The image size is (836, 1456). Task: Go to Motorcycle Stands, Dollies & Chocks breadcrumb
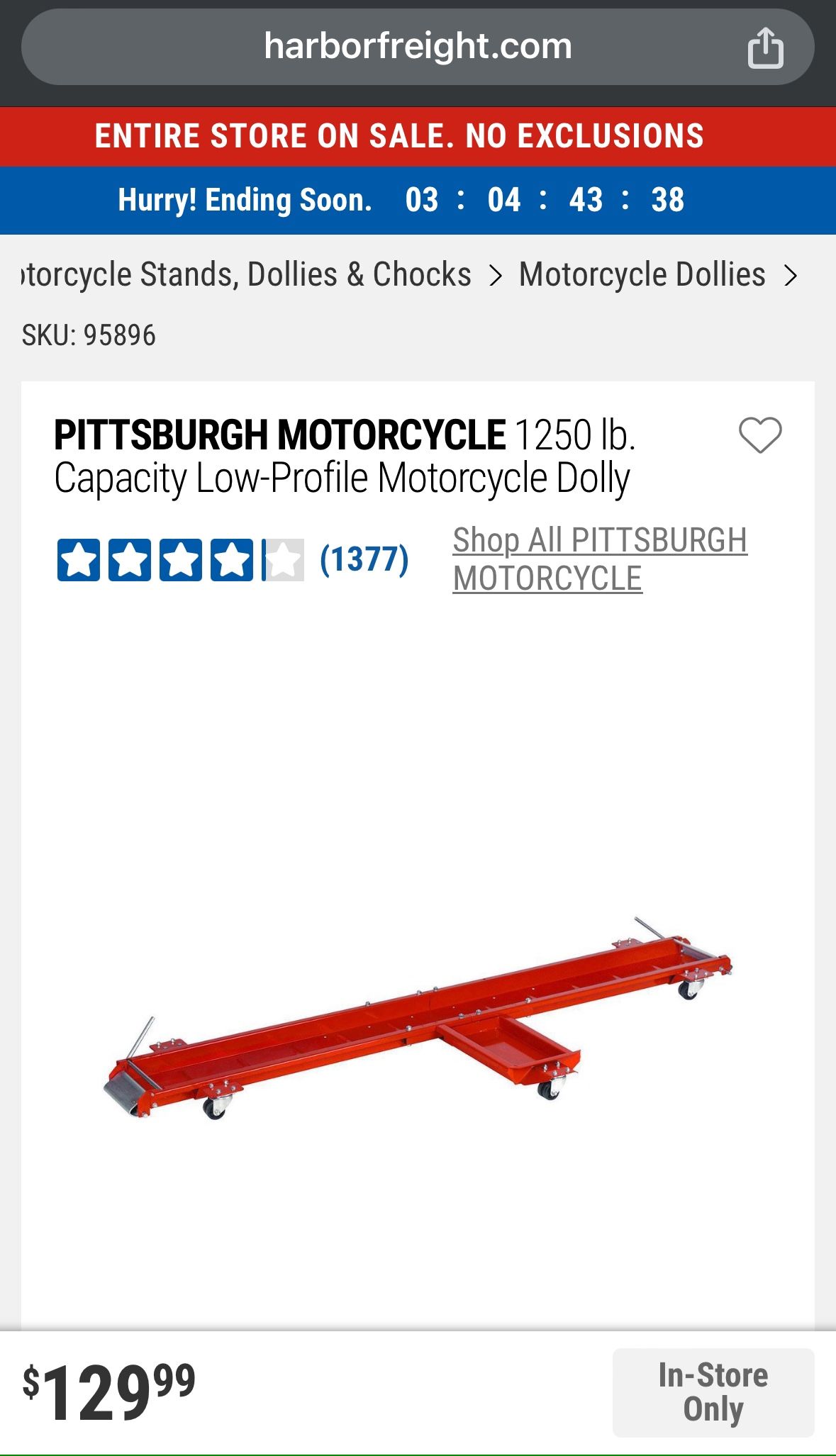point(247,274)
